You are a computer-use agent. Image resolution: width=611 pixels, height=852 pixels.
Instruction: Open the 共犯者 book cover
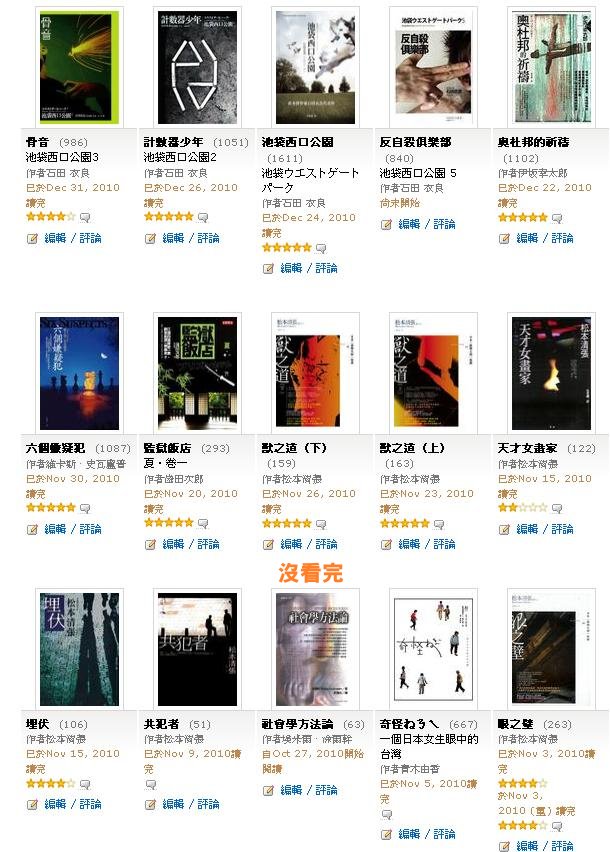pyautogui.click(x=181, y=648)
